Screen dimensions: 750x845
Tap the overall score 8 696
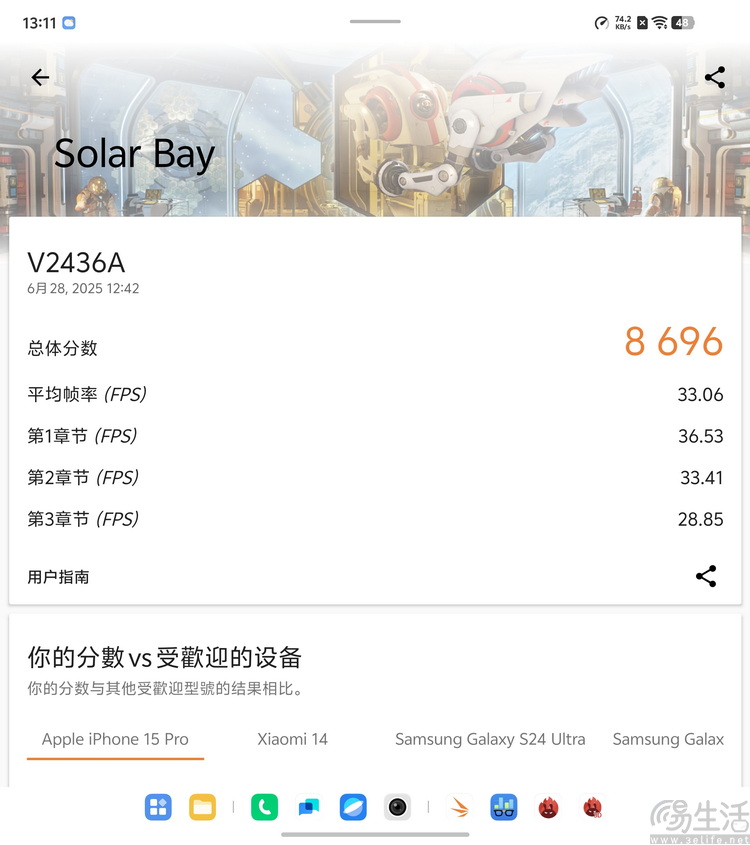(x=673, y=342)
